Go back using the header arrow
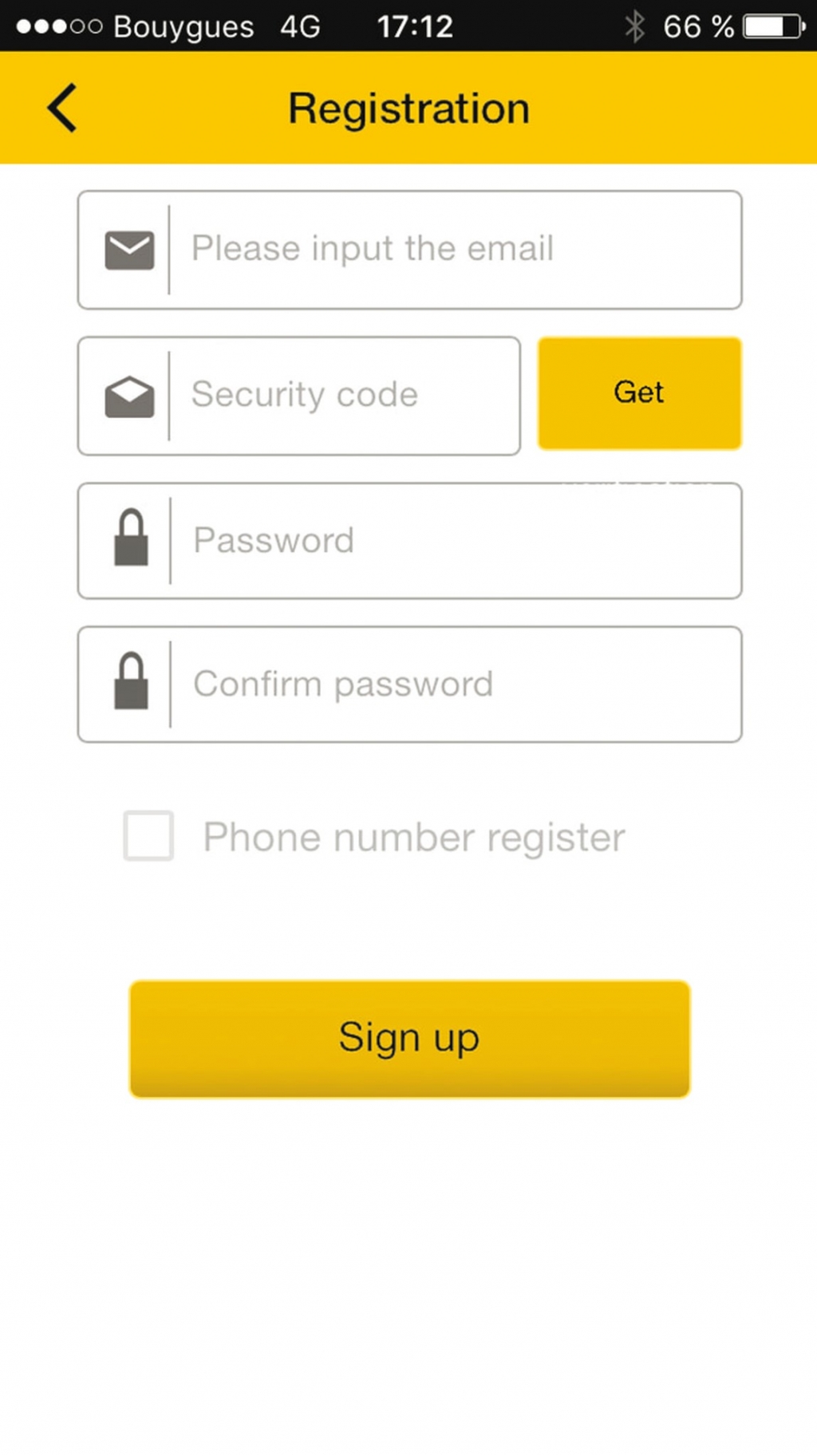 (62, 108)
